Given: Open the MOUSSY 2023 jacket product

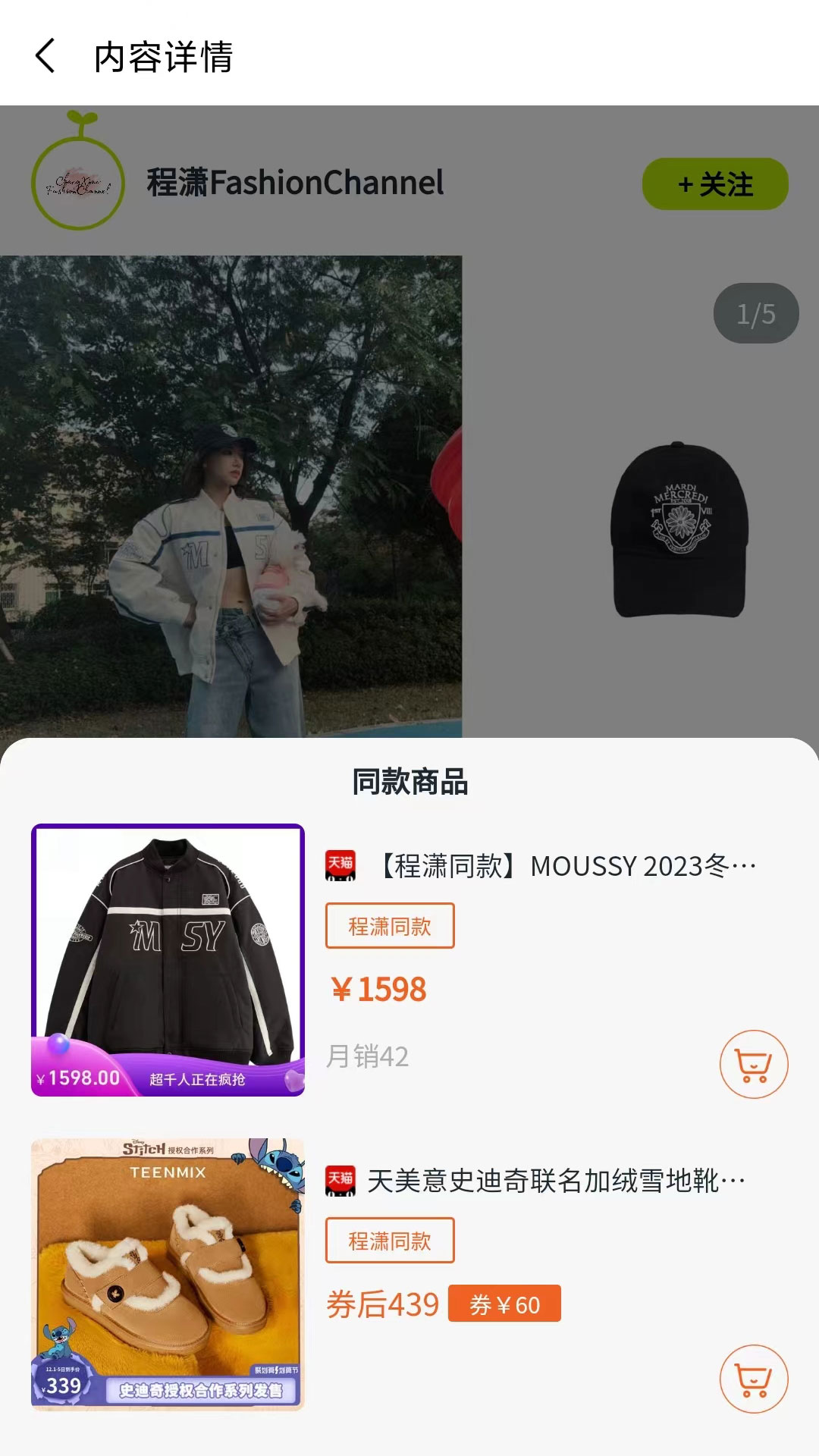Looking at the screenshot, I should click(566, 865).
